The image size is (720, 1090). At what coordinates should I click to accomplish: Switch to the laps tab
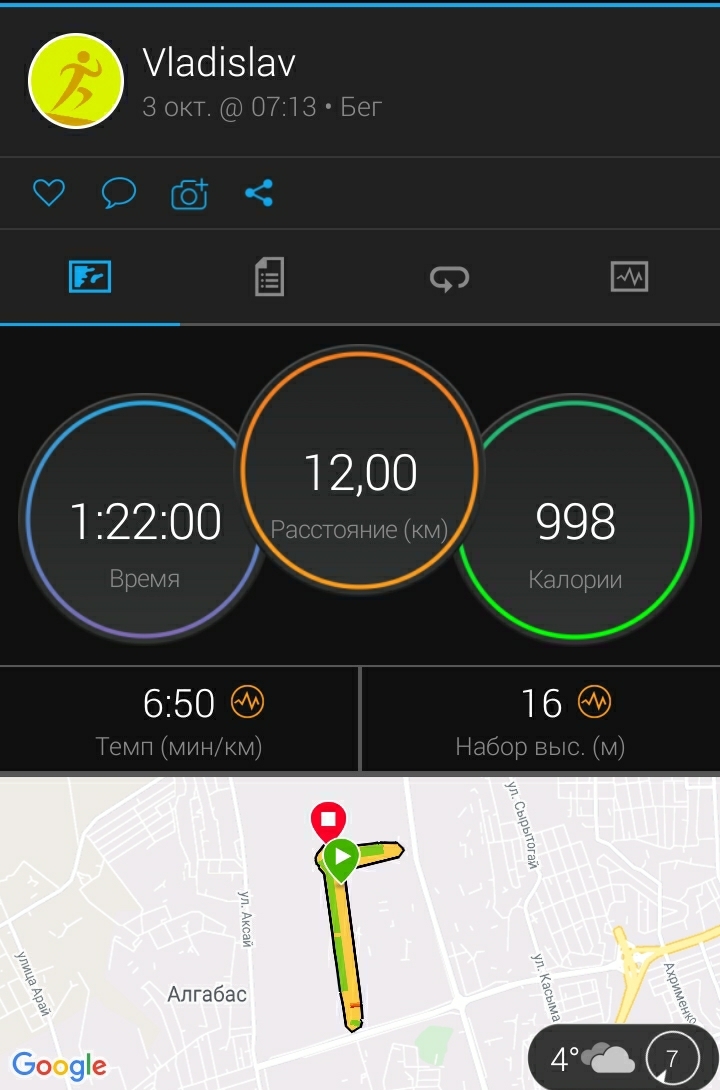tap(449, 277)
